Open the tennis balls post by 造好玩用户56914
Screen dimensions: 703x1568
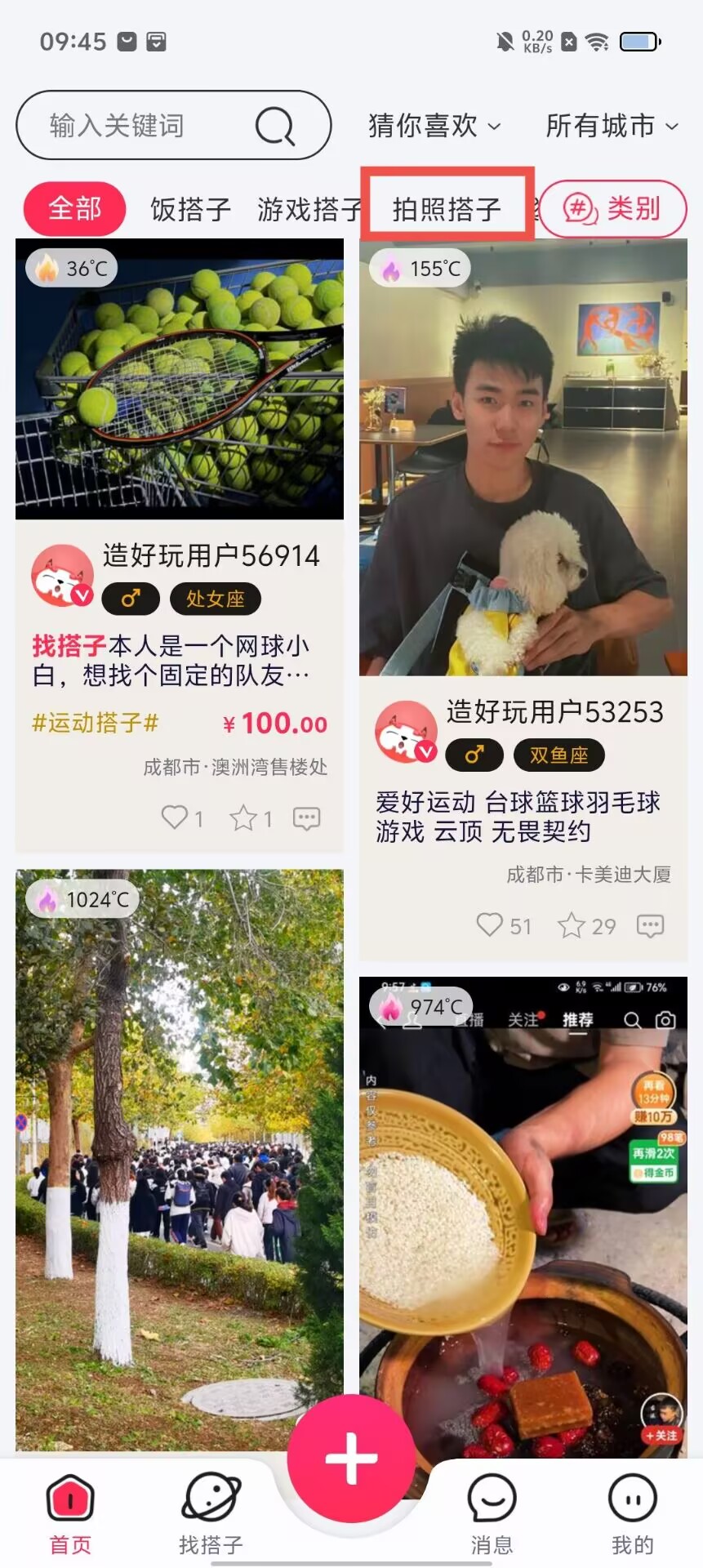point(179,379)
